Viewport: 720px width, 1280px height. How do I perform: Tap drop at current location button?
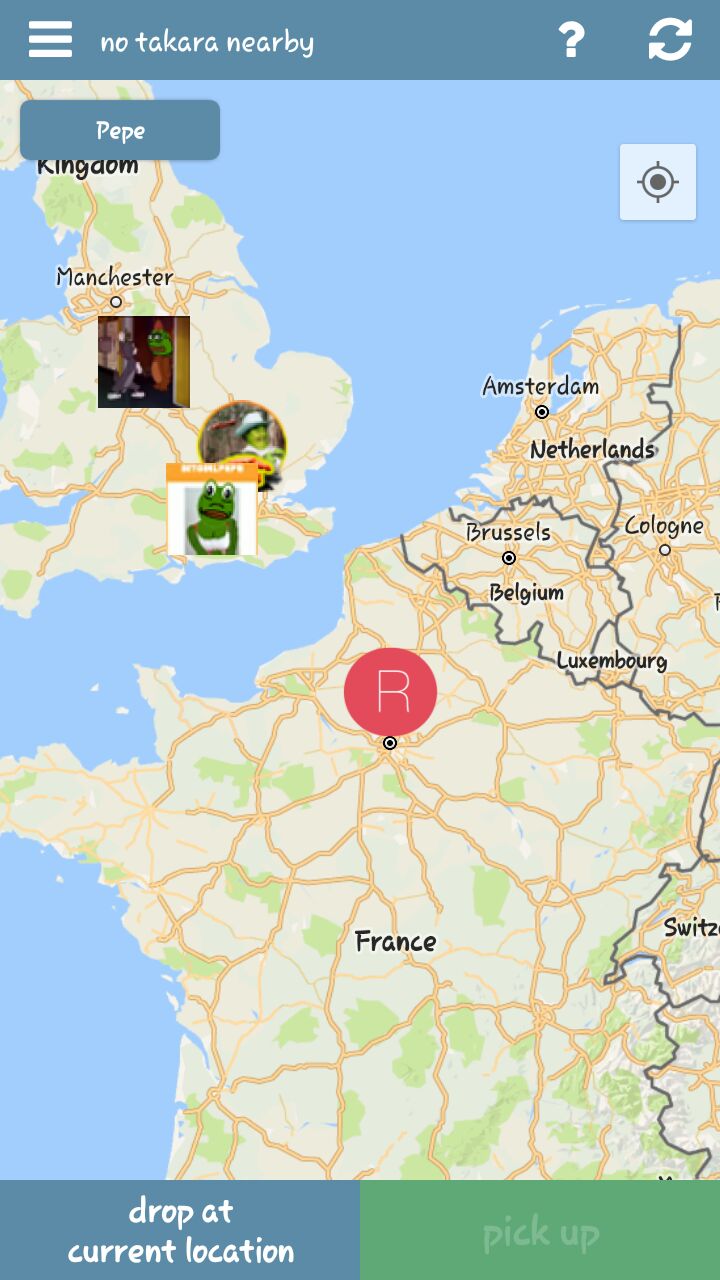pyautogui.click(x=180, y=1230)
